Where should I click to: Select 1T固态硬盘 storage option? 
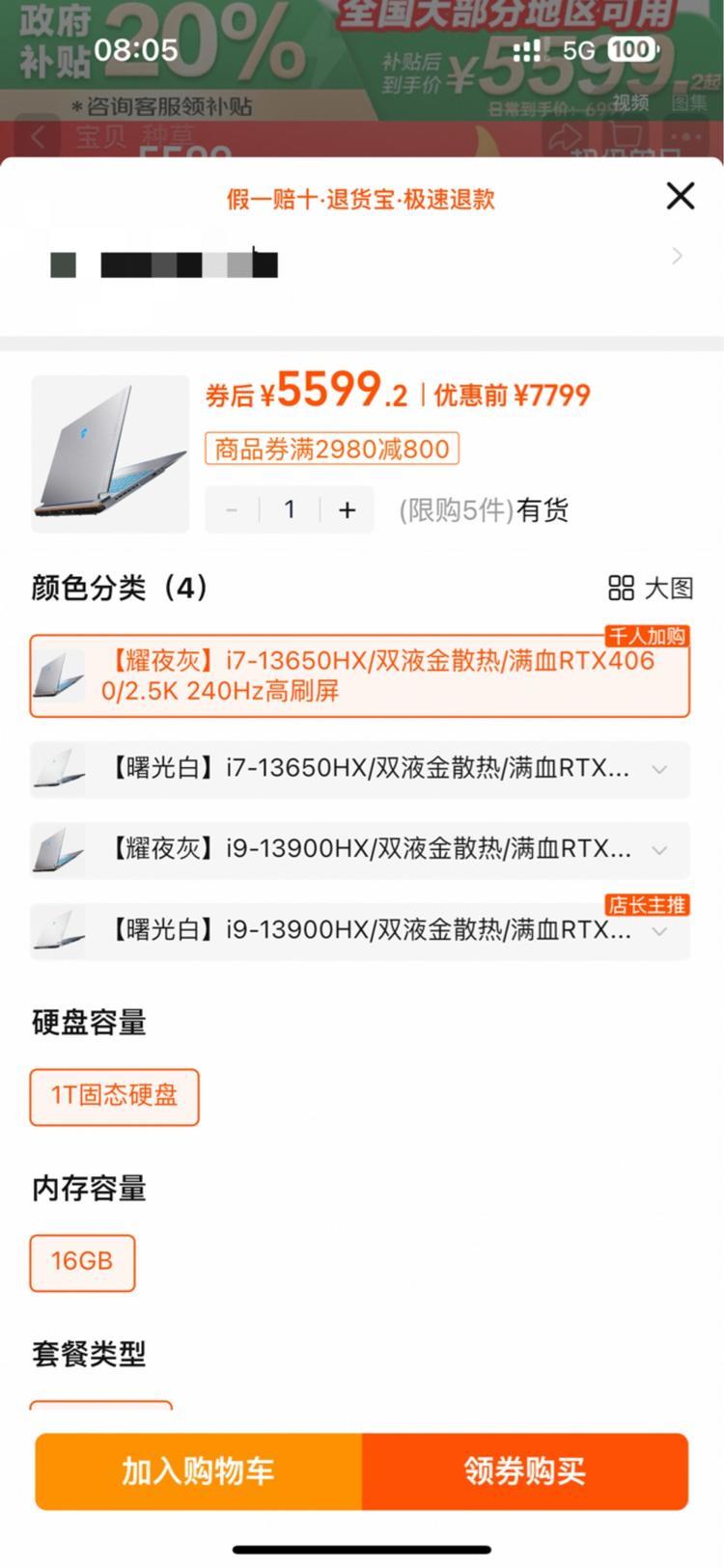click(114, 1096)
